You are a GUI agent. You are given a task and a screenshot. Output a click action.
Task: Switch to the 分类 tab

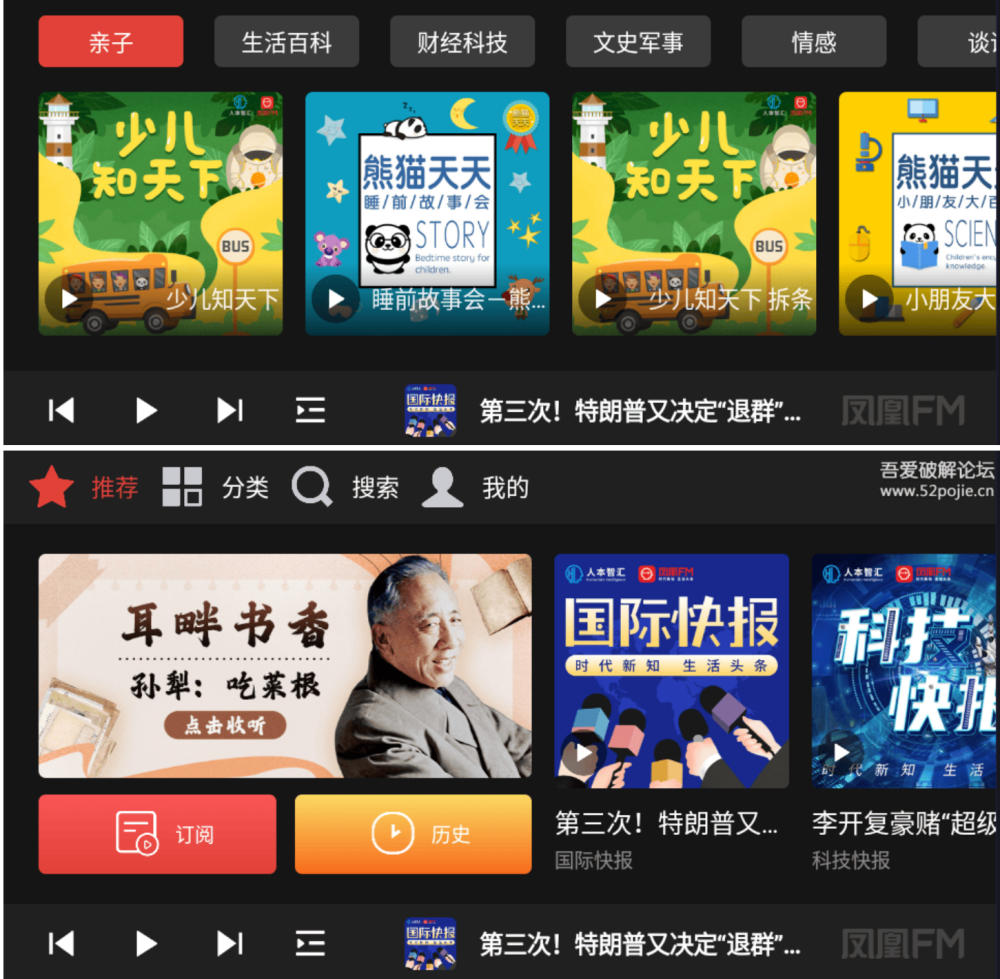216,488
